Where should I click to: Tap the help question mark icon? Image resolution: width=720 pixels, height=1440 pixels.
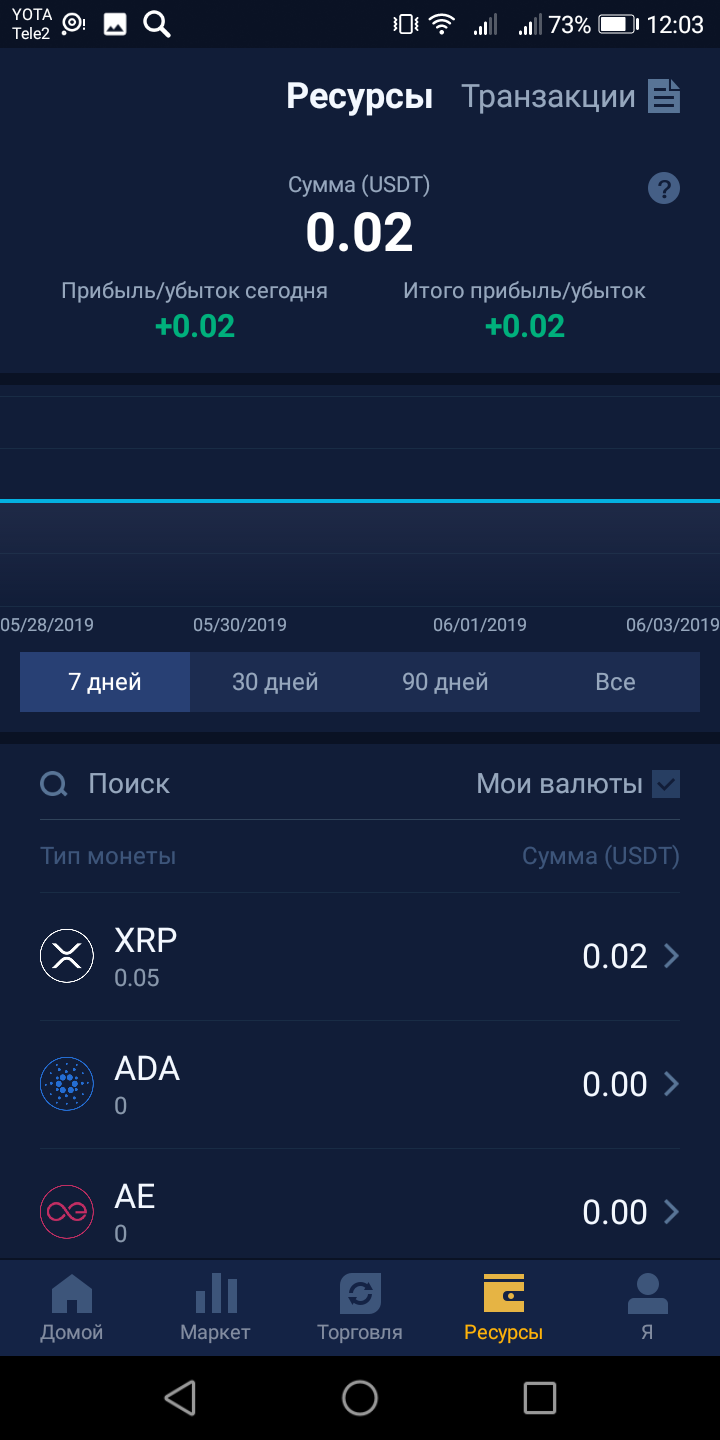pos(664,188)
